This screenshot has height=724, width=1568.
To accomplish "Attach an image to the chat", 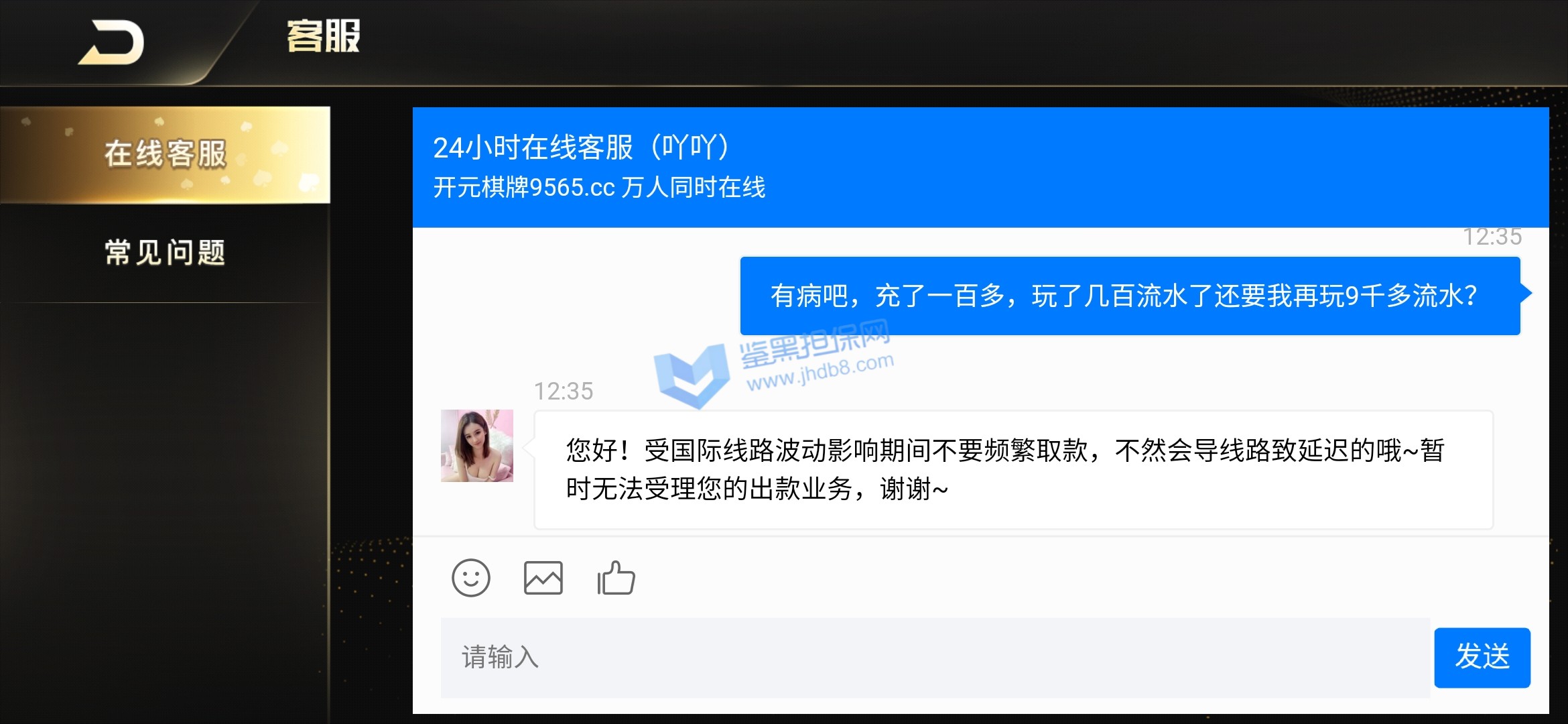I will tap(543, 578).
